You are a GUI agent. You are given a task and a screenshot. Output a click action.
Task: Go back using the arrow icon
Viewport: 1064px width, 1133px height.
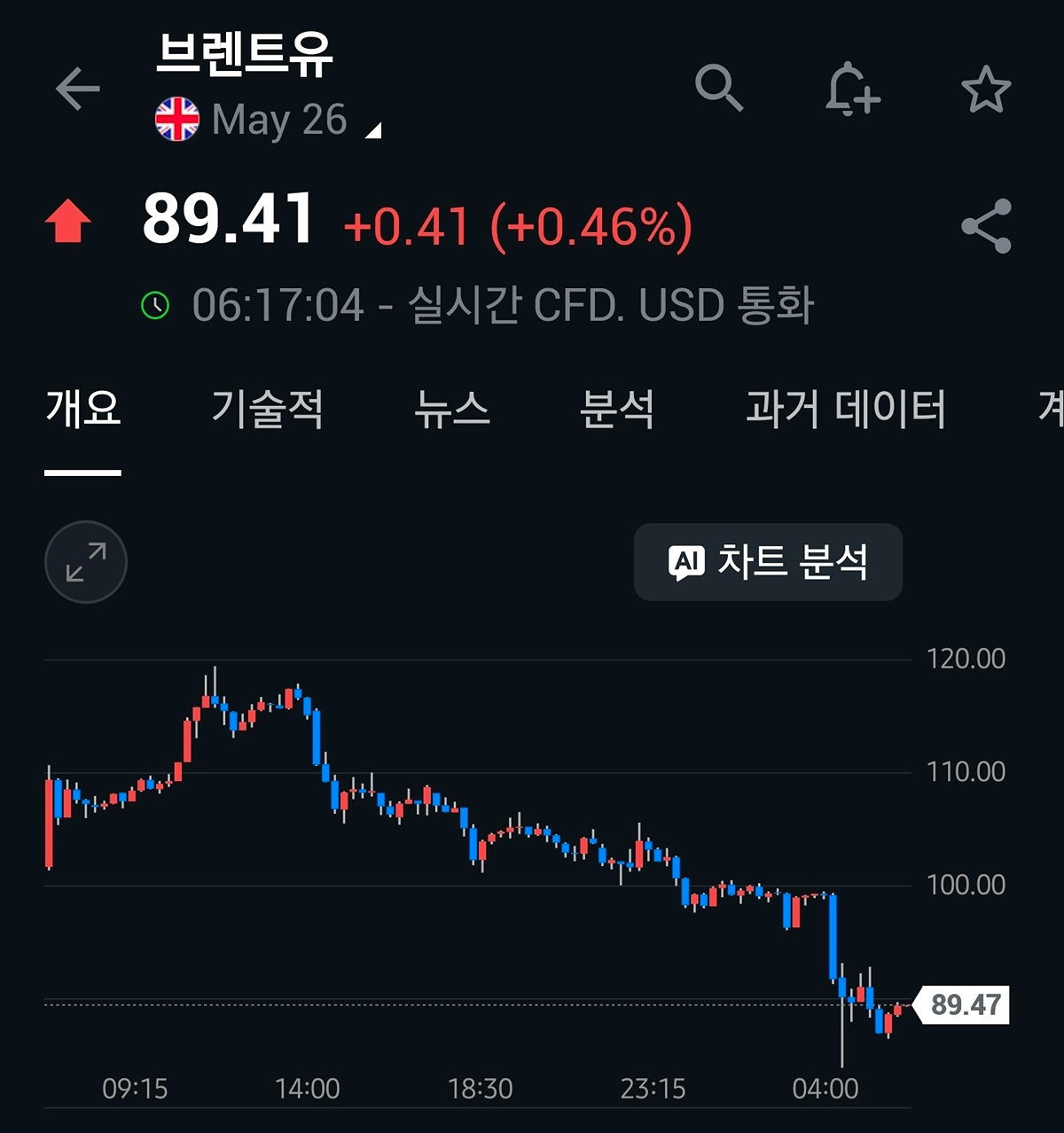coord(78,90)
